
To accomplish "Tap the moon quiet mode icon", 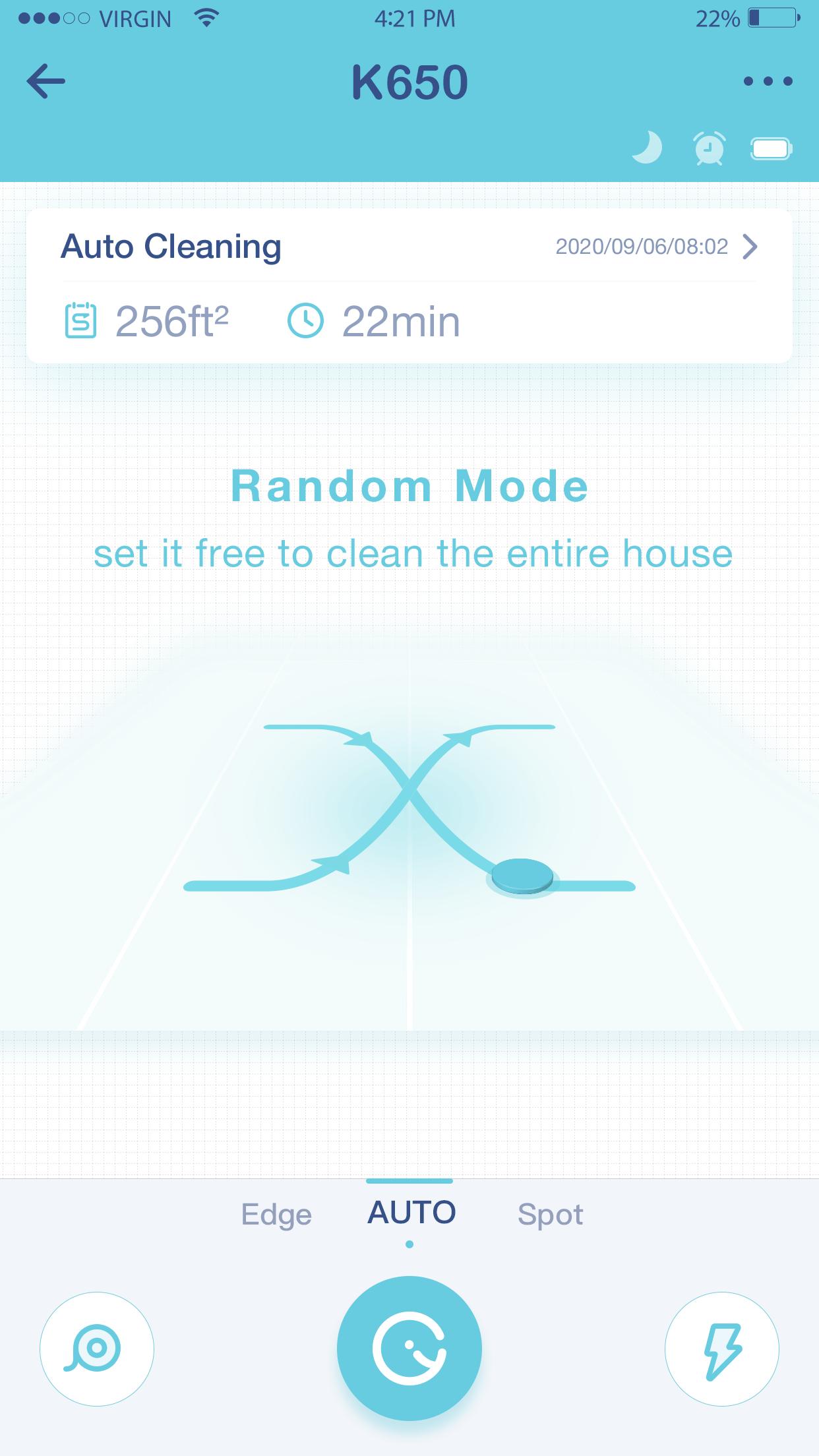I will pos(647,147).
